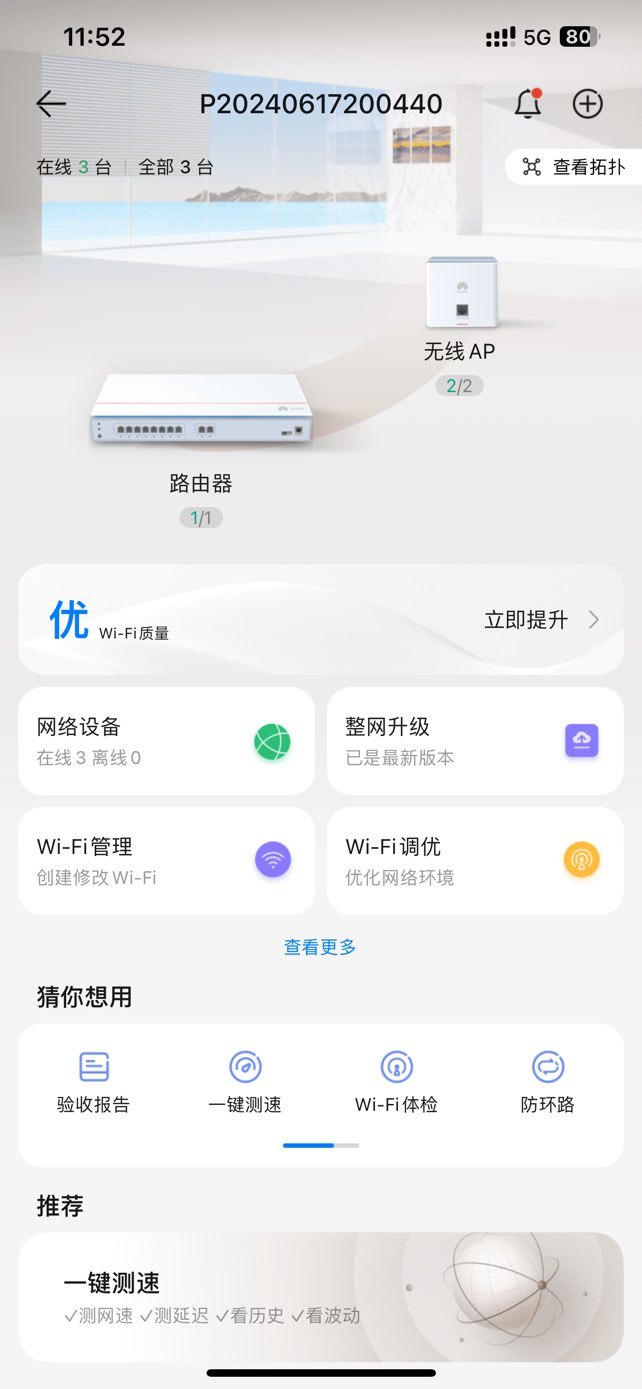The image size is (642, 1389).
Task: Tap the 查看更多 link
Action: point(320,947)
